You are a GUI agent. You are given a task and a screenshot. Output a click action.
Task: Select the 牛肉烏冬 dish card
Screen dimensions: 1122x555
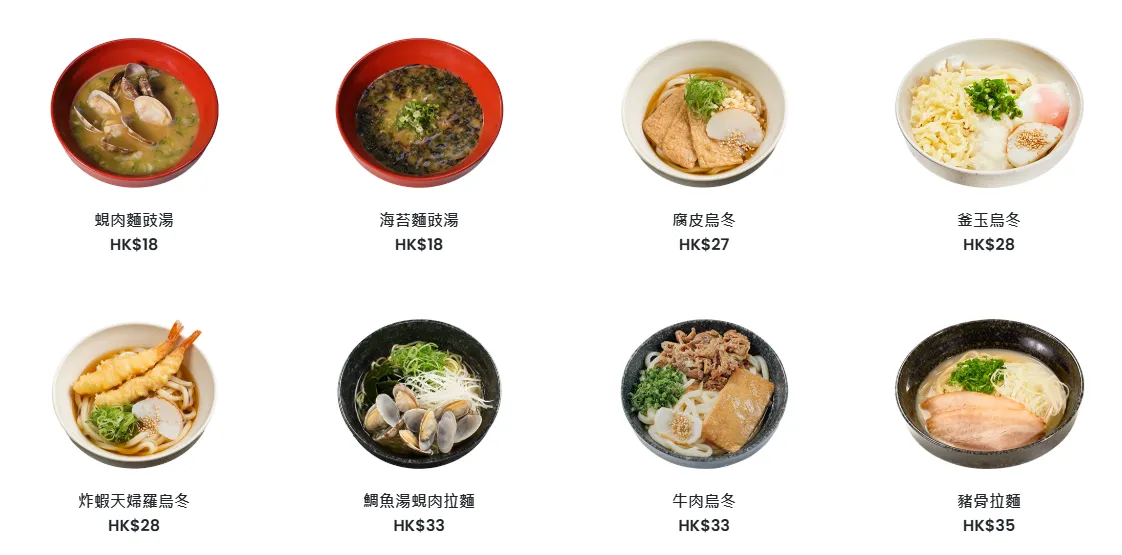coord(703,394)
